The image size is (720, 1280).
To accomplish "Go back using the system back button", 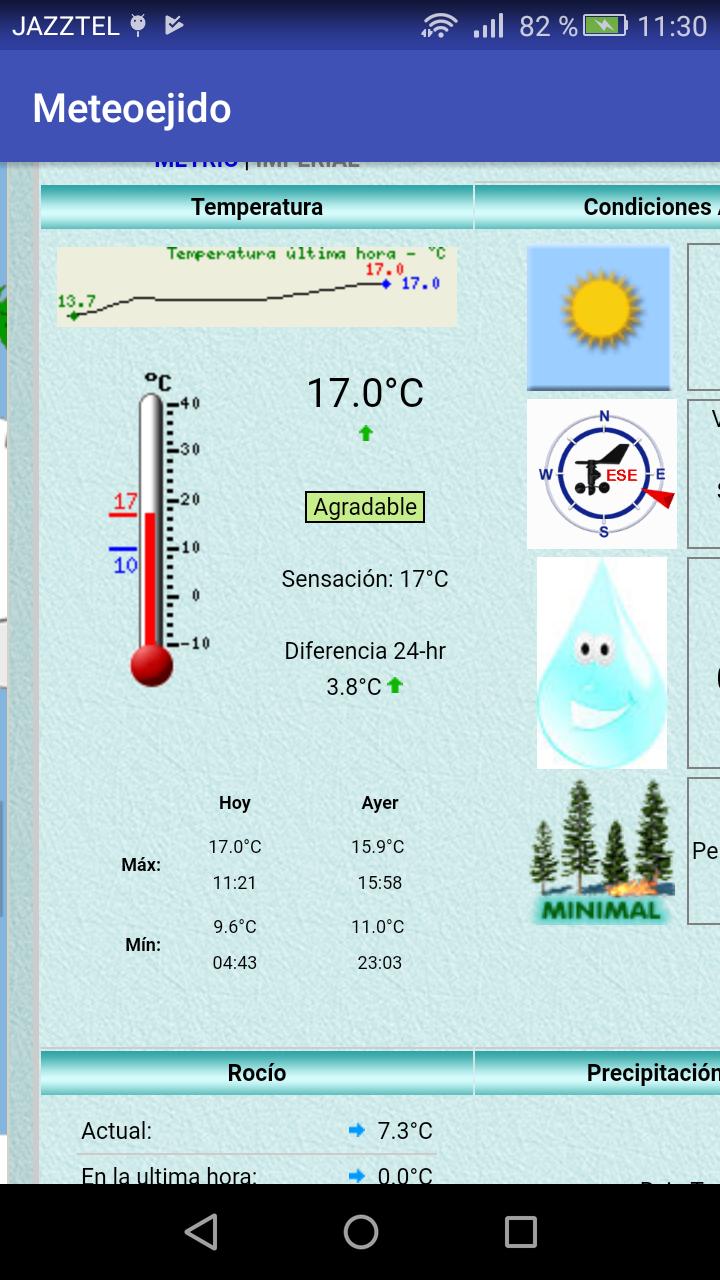I will point(201,1232).
